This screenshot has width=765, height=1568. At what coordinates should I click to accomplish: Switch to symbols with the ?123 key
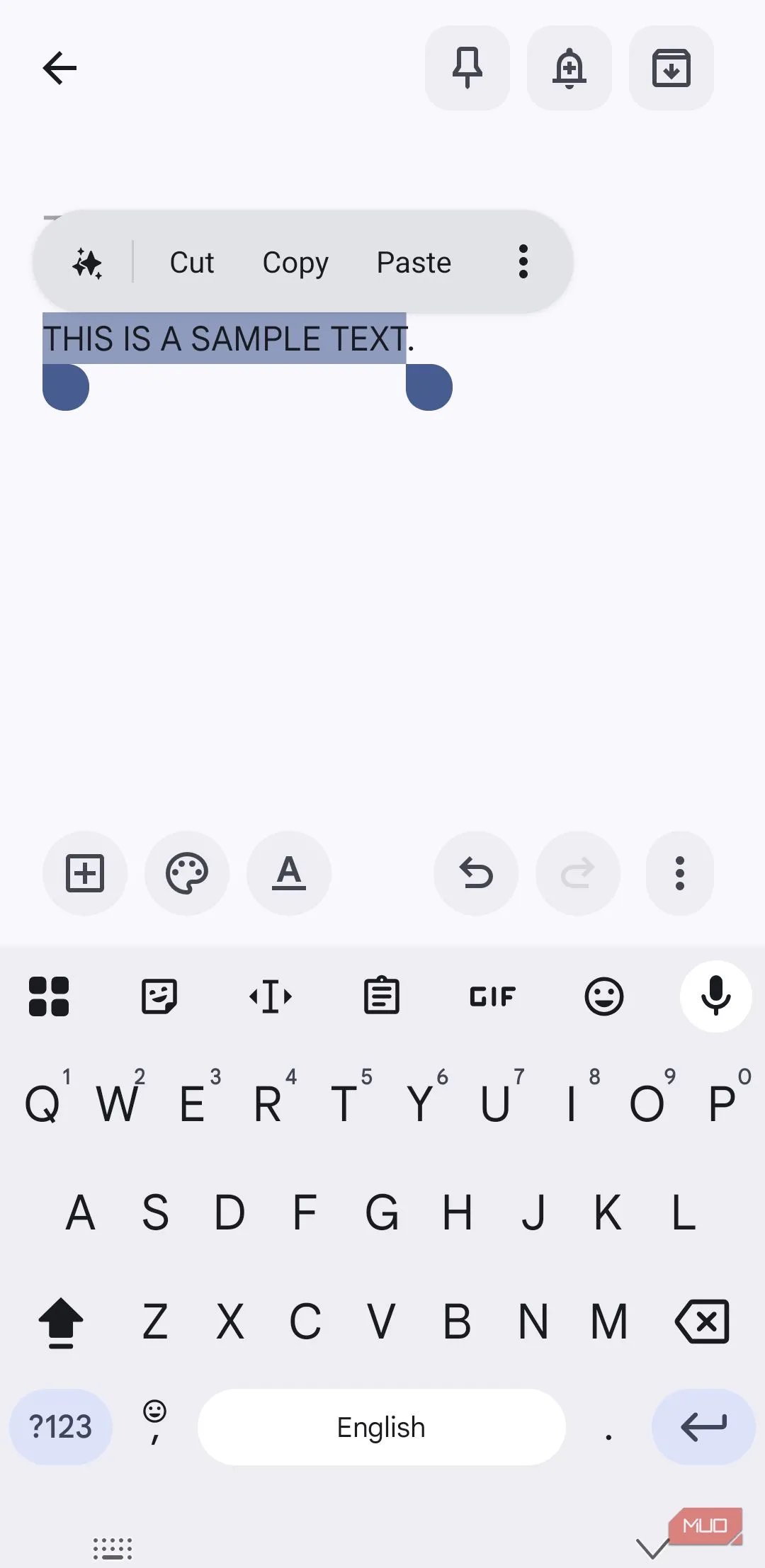60,1427
